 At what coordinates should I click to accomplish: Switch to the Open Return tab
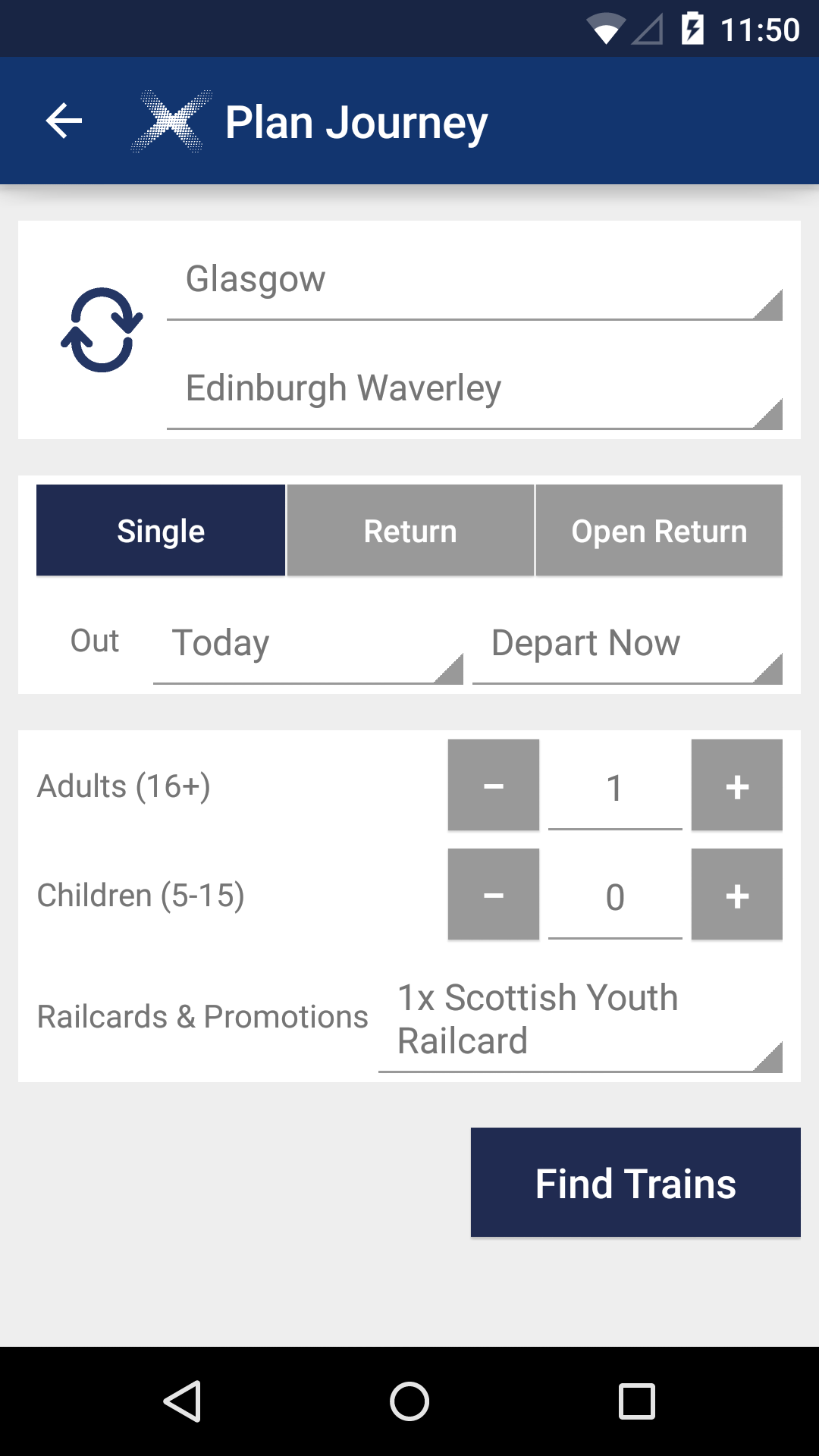pos(660,529)
